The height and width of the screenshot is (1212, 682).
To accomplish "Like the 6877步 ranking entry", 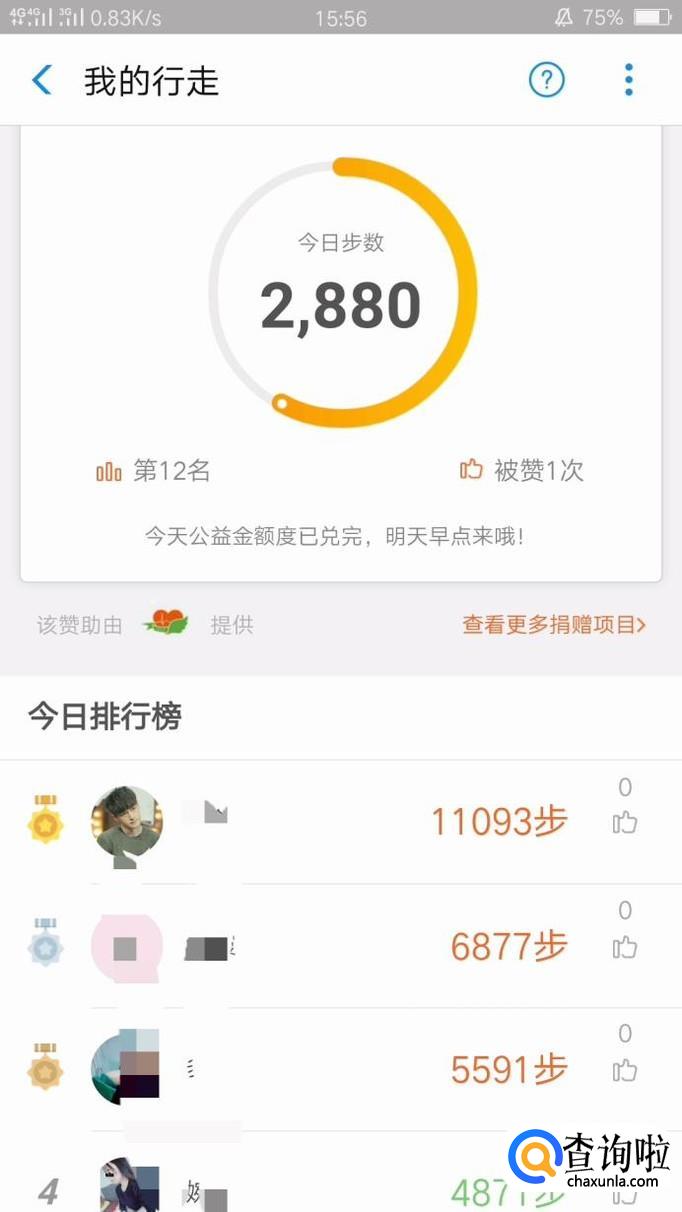I will (625, 946).
